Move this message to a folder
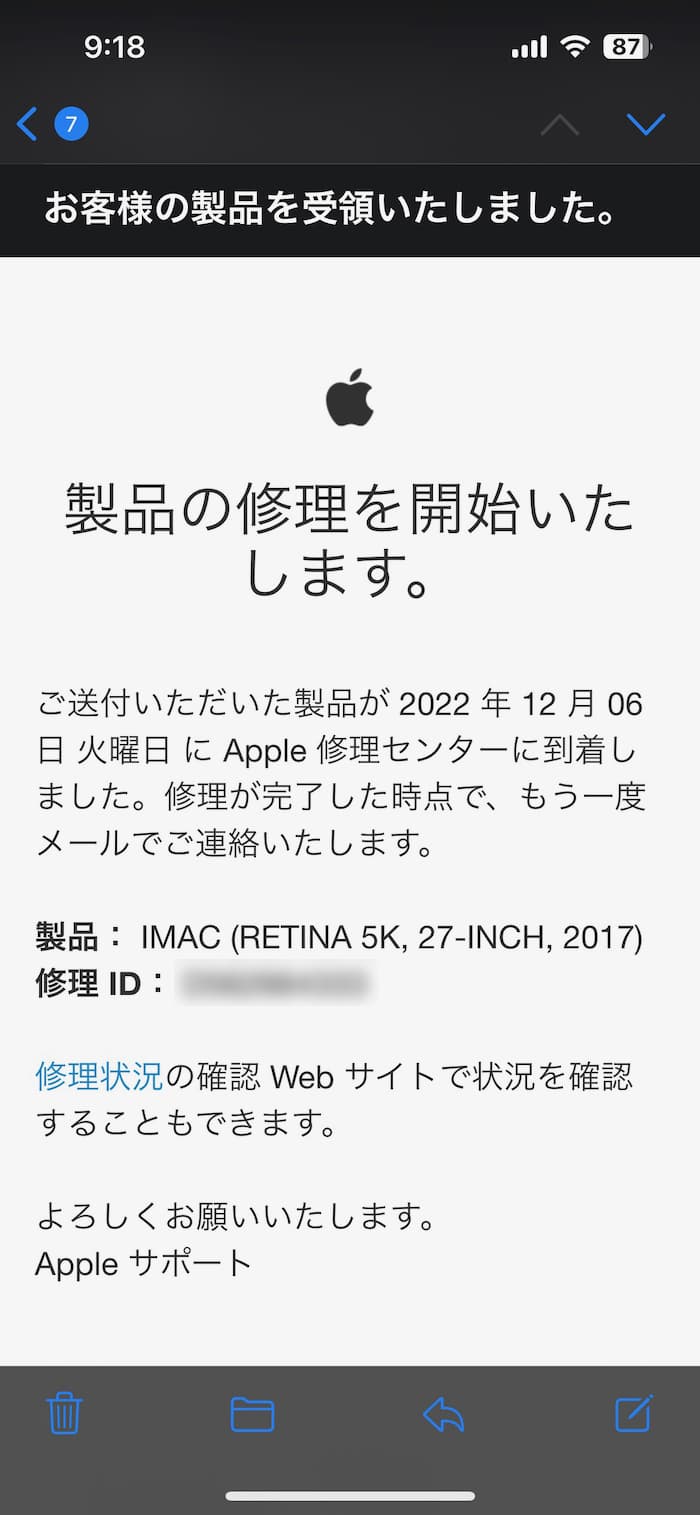 [252, 1414]
